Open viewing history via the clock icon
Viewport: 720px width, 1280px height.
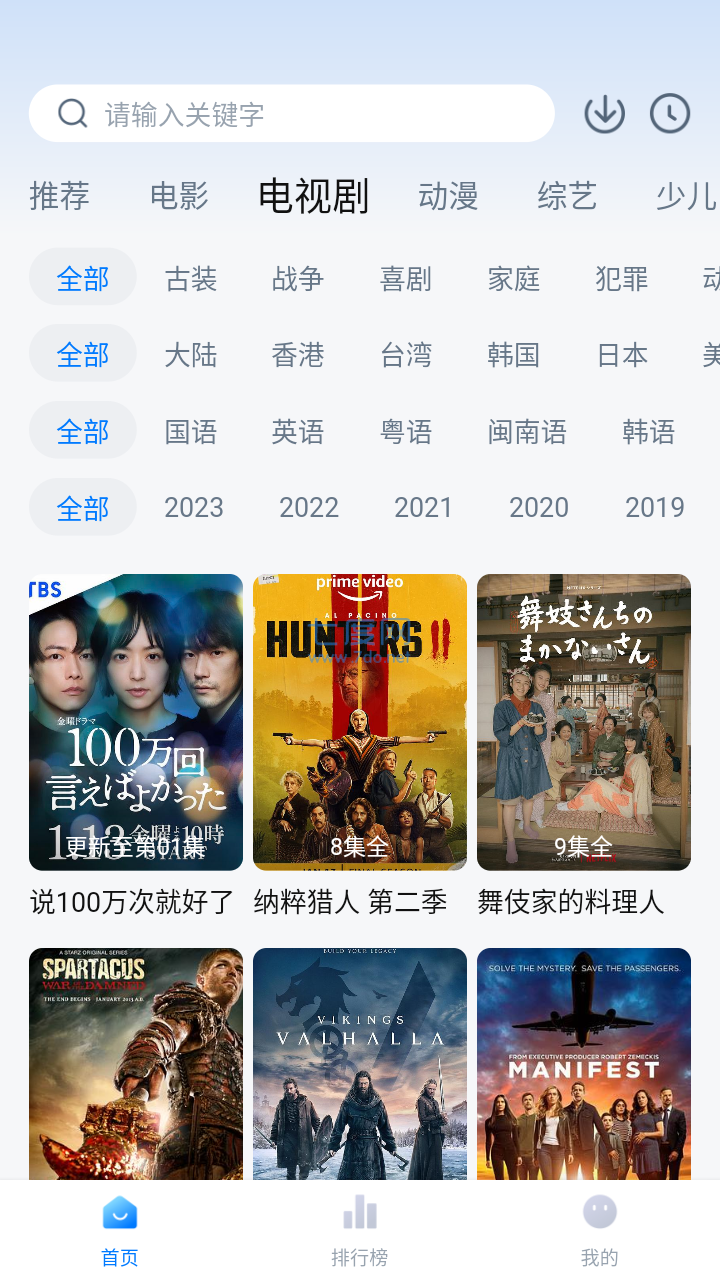[x=669, y=113]
